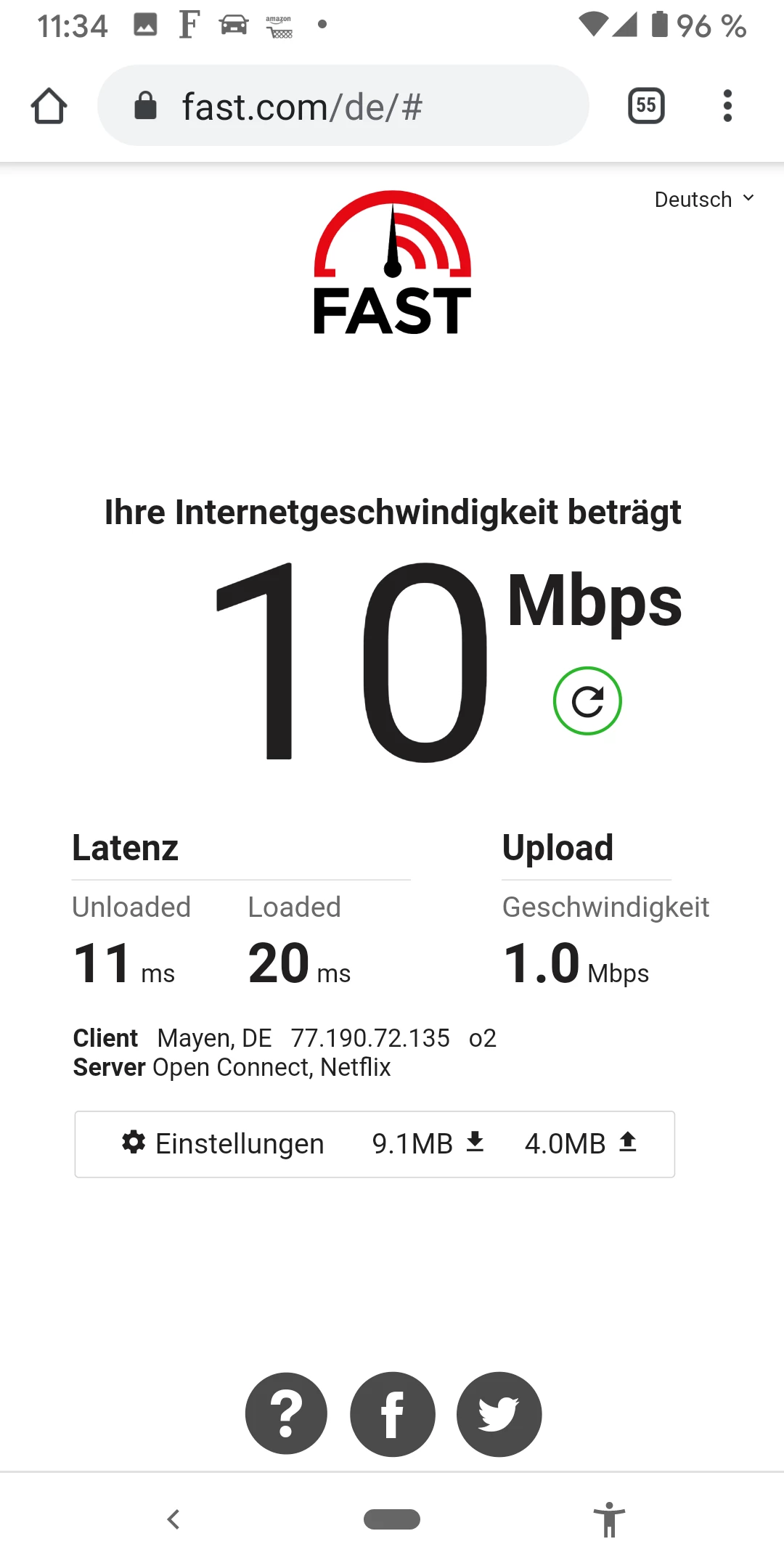Tap the fast.com address bar
Viewport: 784px width, 1568px height.
343,106
